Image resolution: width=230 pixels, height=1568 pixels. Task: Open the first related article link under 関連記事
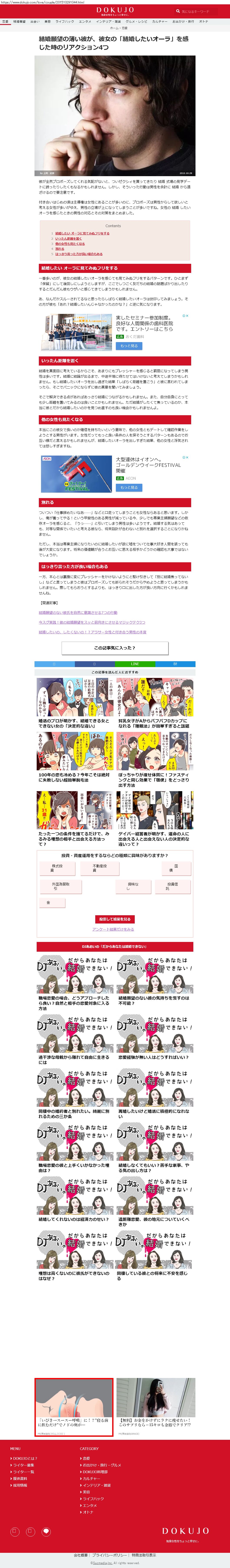(78, 612)
